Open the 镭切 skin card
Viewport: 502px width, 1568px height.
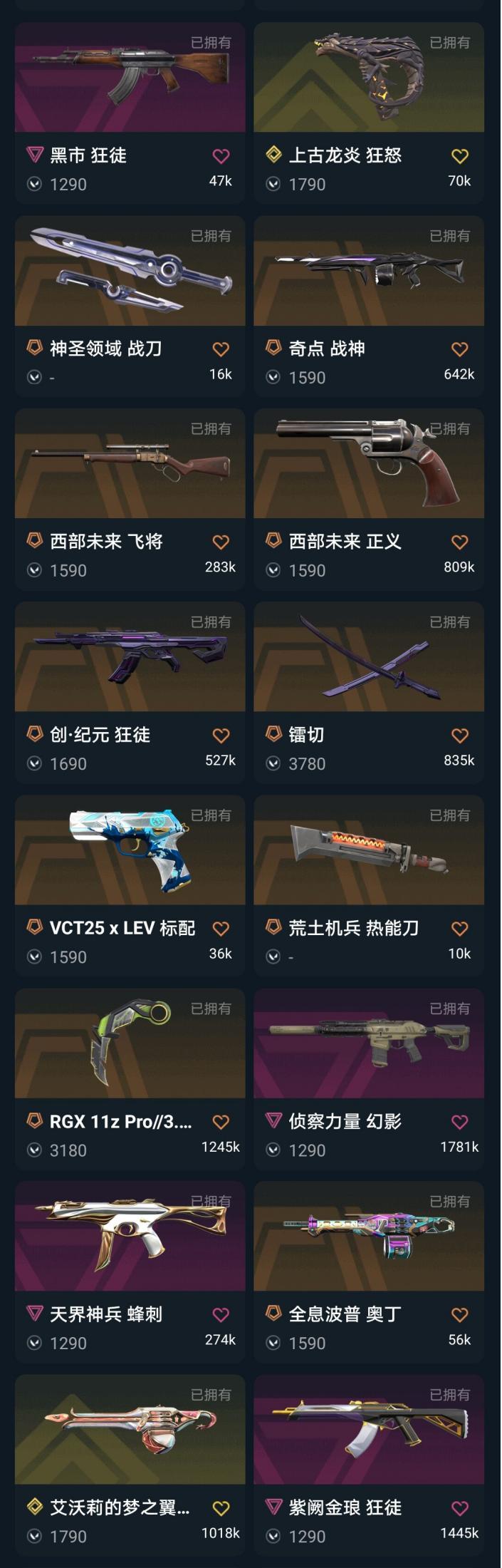369,658
